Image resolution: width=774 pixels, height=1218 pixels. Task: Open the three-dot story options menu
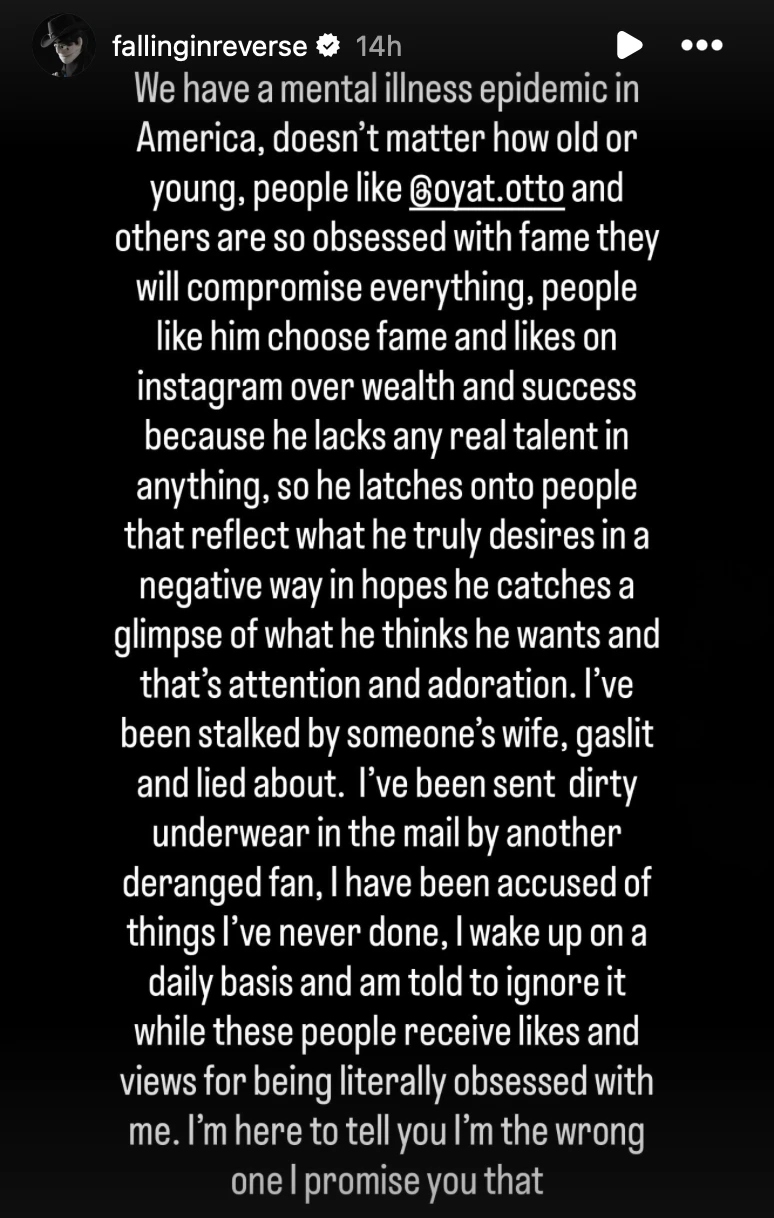[701, 45]
